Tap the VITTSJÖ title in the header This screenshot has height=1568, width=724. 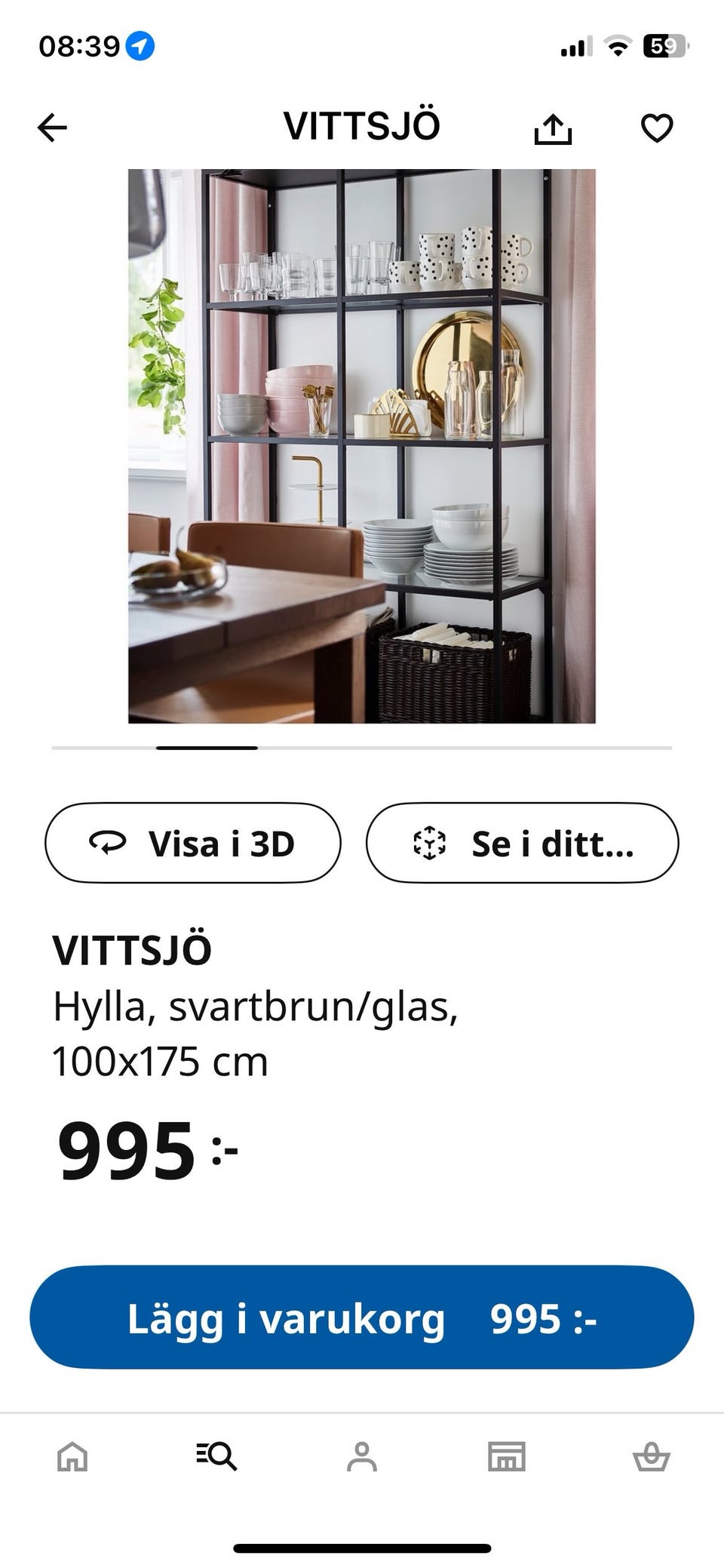[362, 126]
